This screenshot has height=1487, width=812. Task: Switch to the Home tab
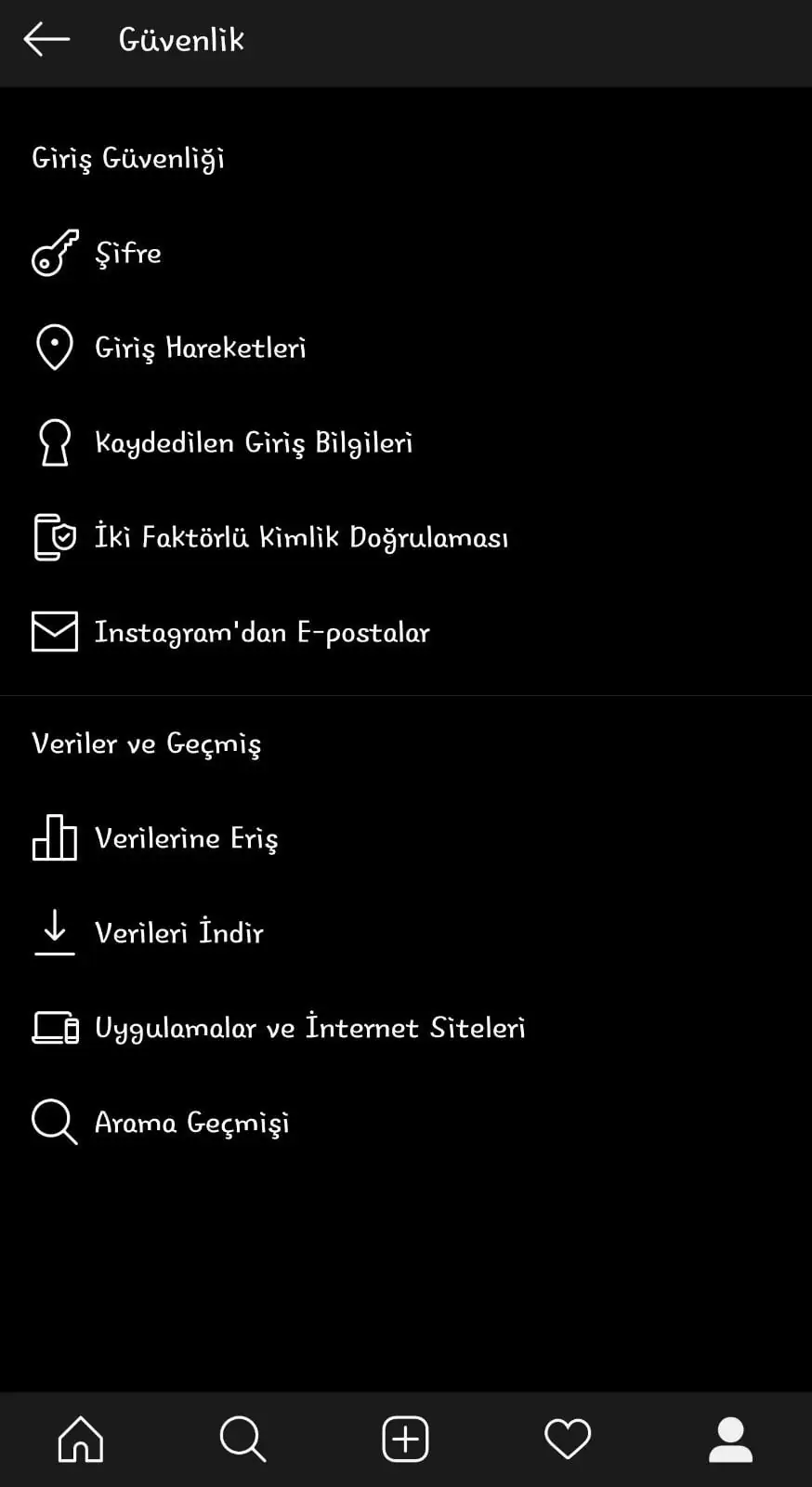81,1439
